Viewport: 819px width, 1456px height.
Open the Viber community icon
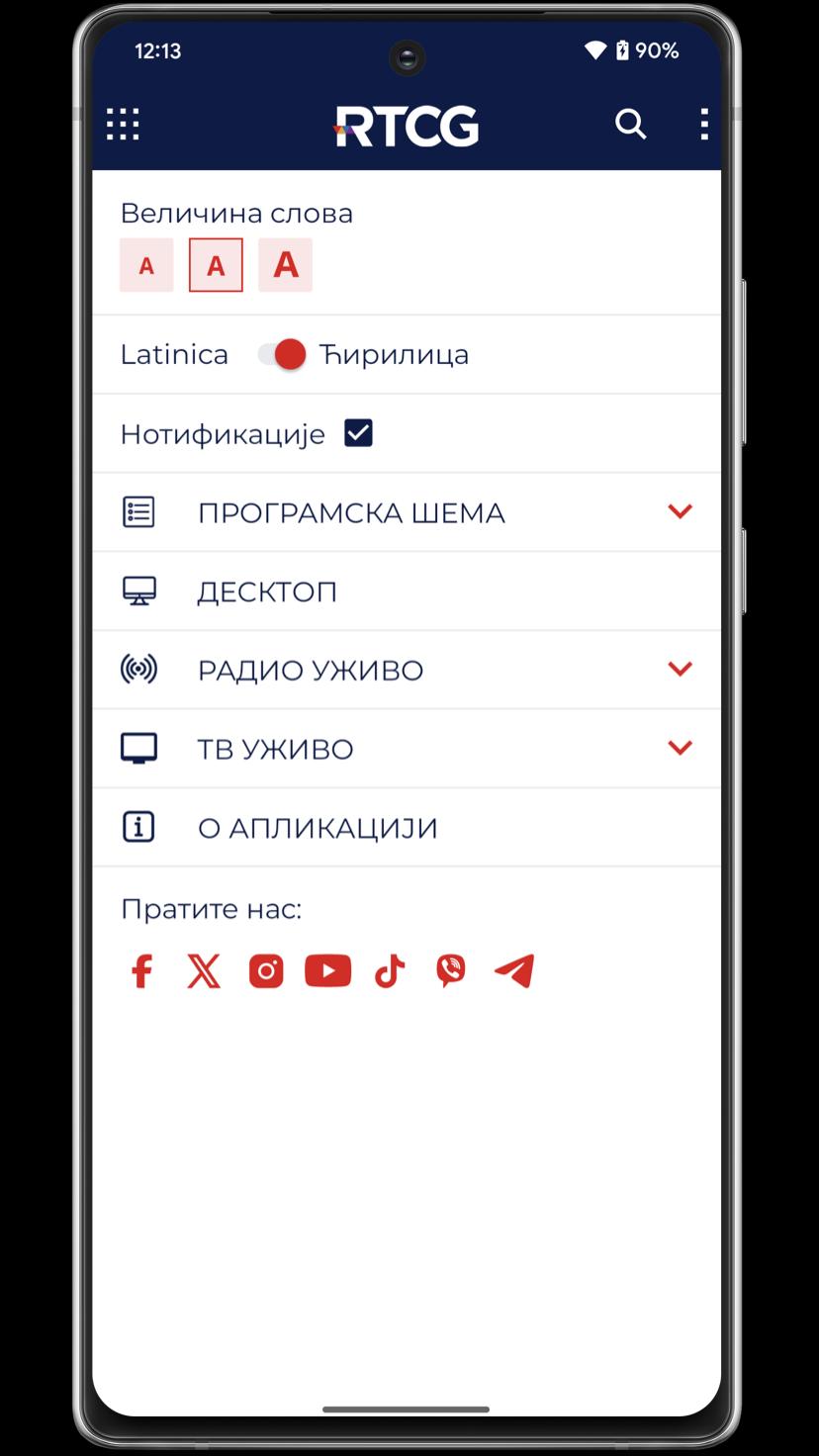[451, 971]
